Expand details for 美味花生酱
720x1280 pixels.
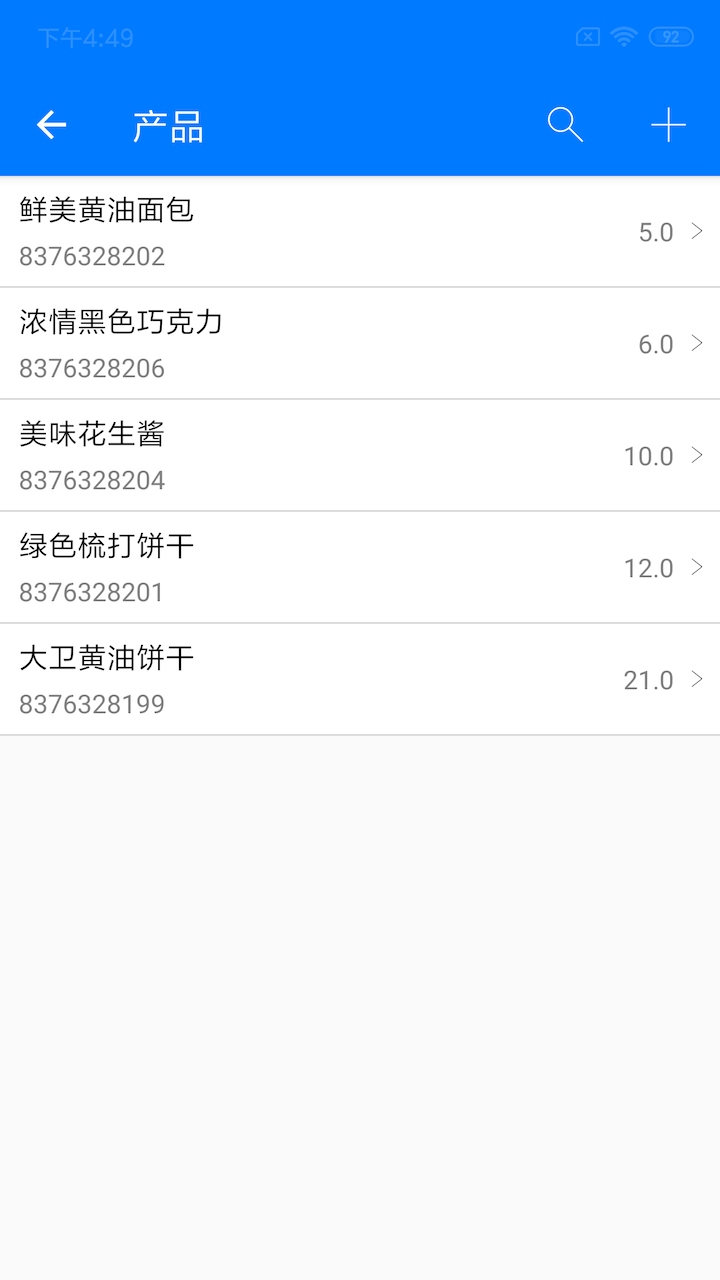point(697,455)
